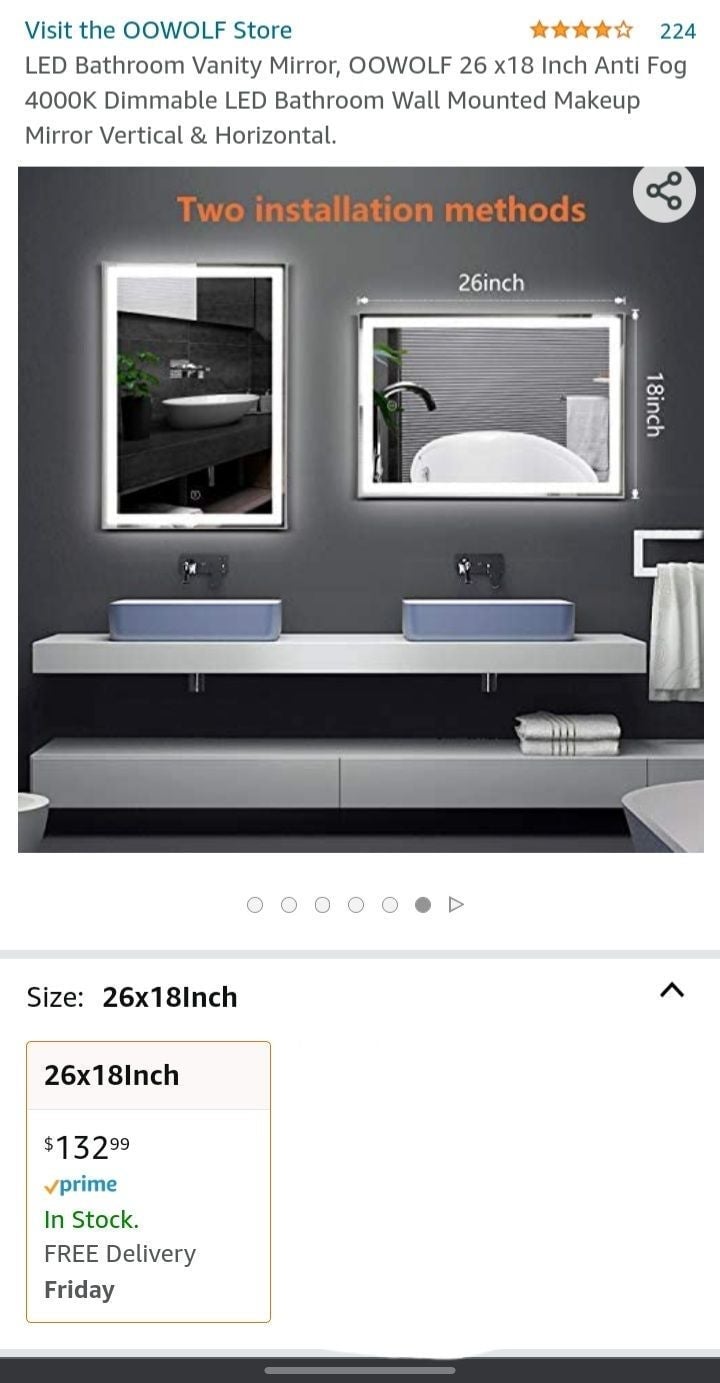Open the 224 customer ratings
720x1383 pixels.
pos(677,31)
